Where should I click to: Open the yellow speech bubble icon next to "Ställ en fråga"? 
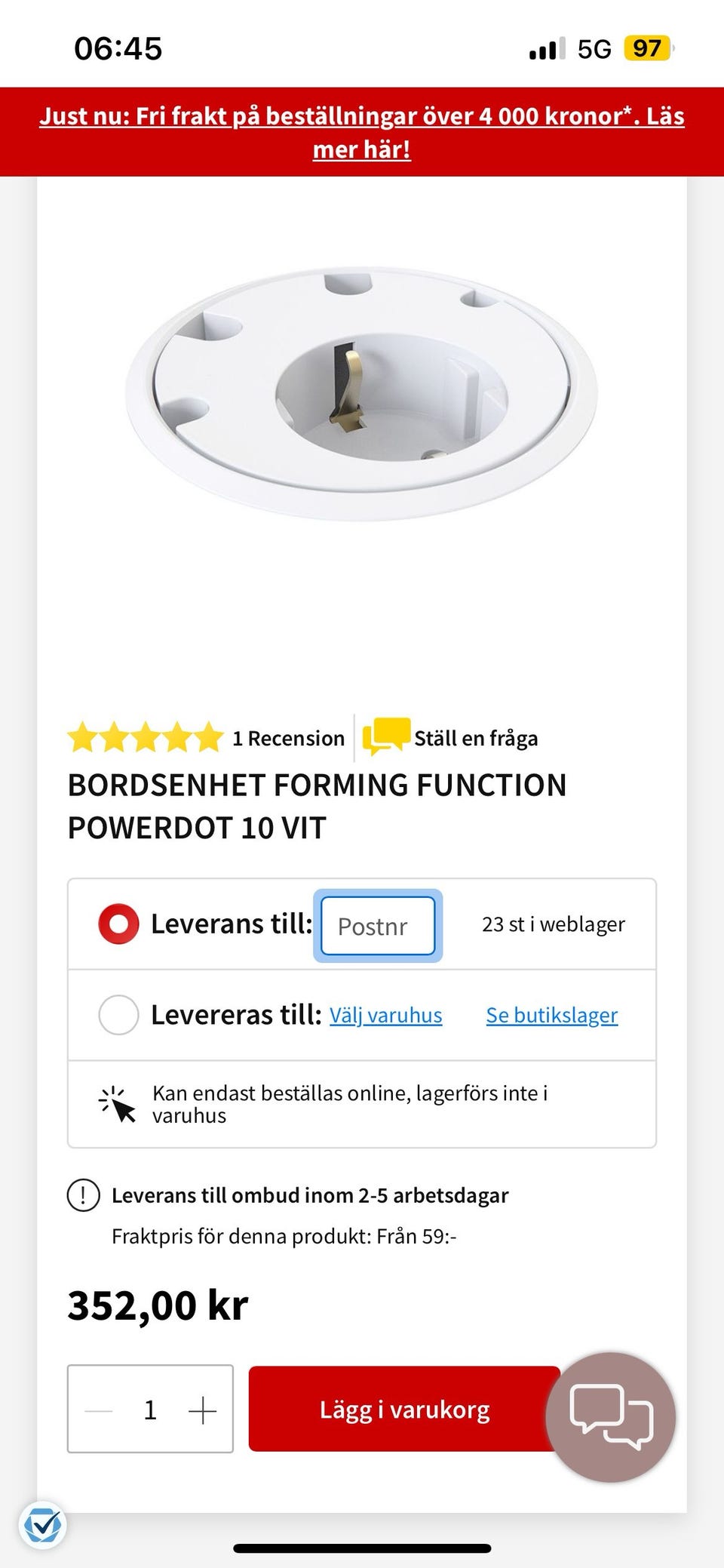[x=385, y=737]
